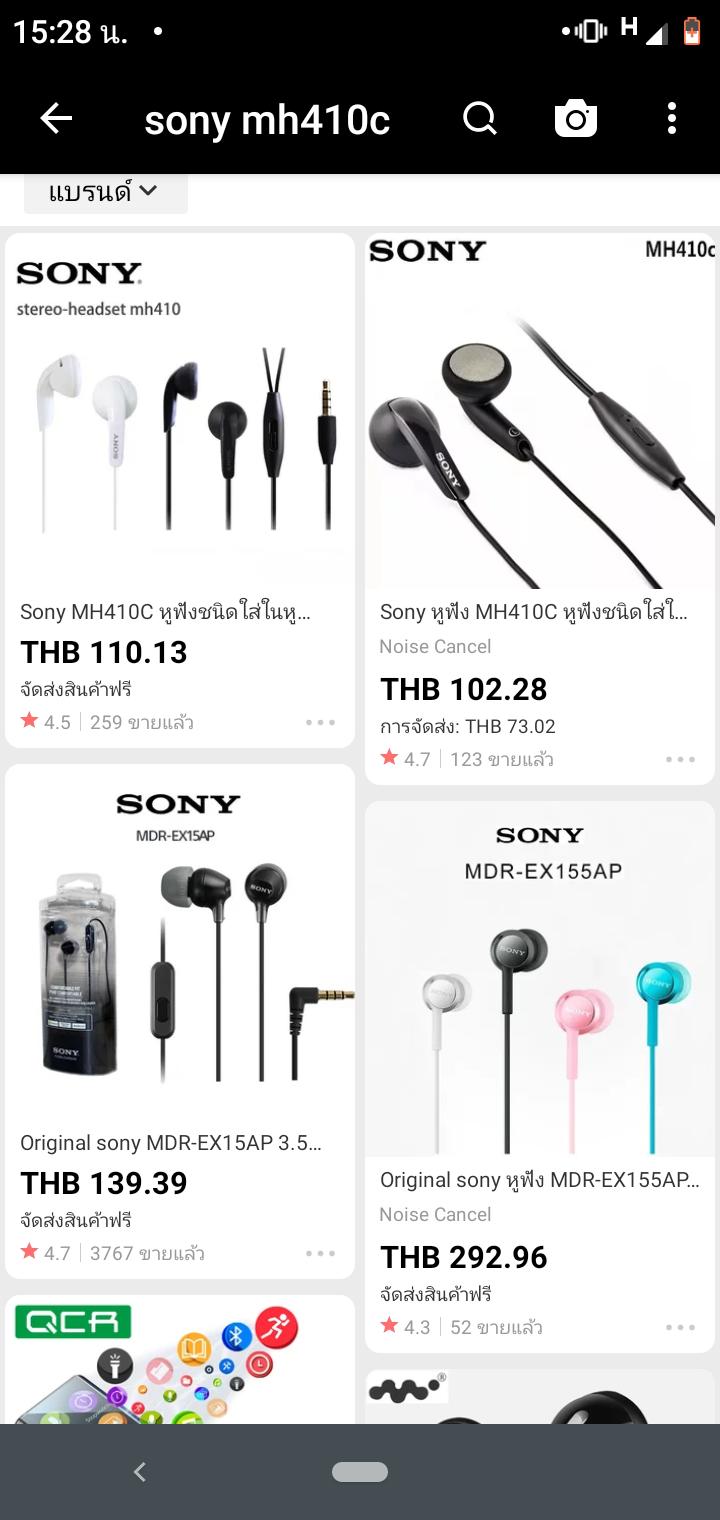The image size is (720, 1520).
Task: Show more options for the THB 110.13 item
Action: (320, 722)
